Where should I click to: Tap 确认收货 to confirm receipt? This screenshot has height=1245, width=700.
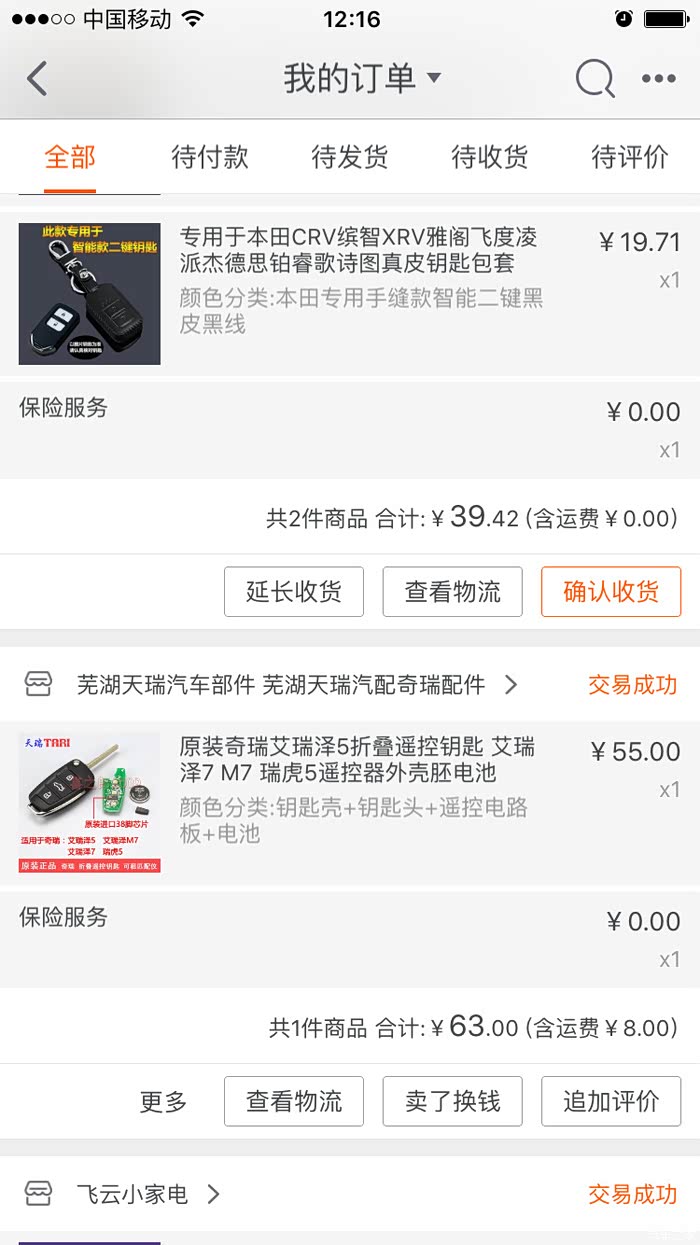click(611, 591)
